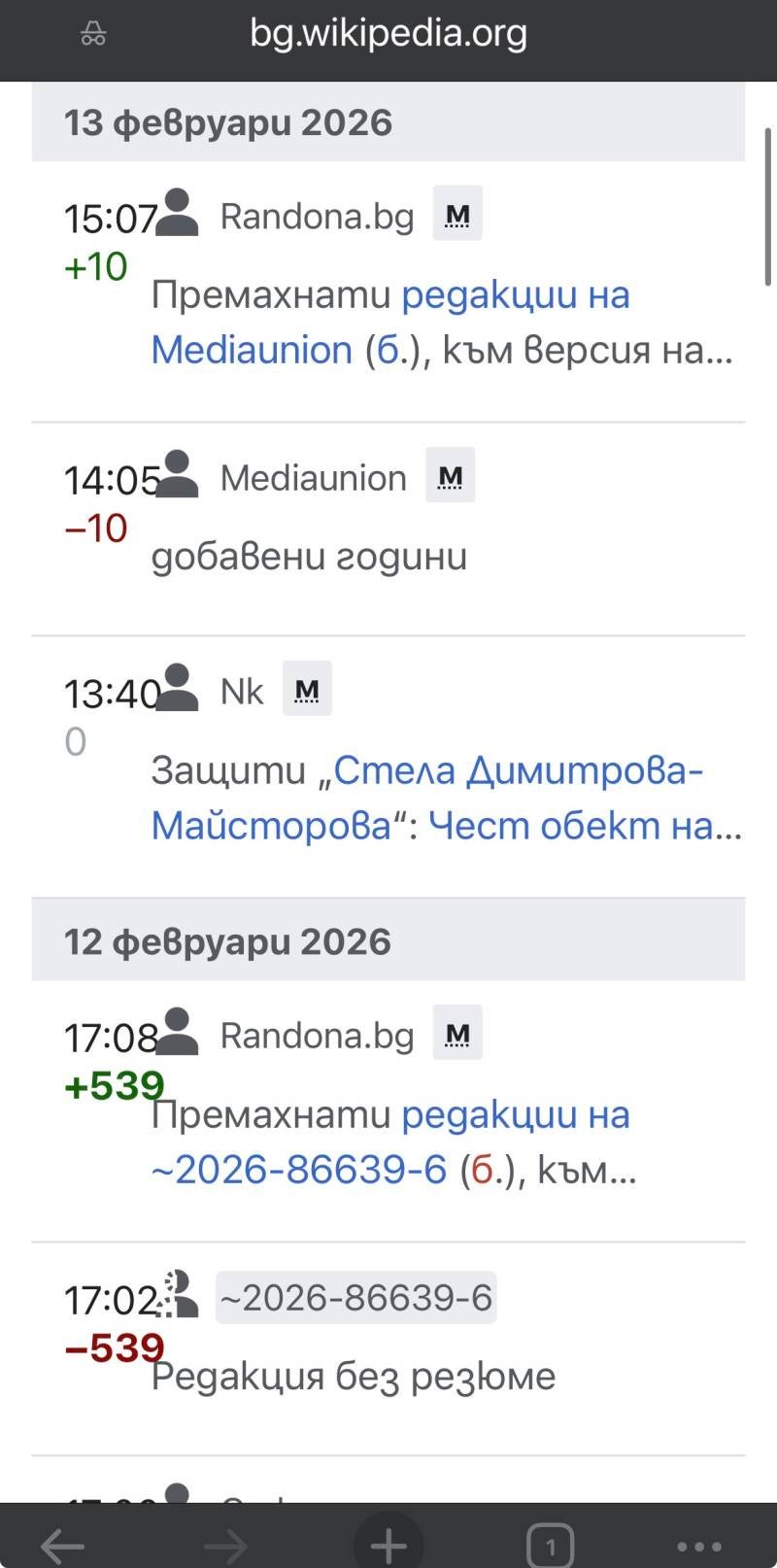The image size is (777, 1568).
Task: Show the open tabs switcher
Action: (550, 1545)
